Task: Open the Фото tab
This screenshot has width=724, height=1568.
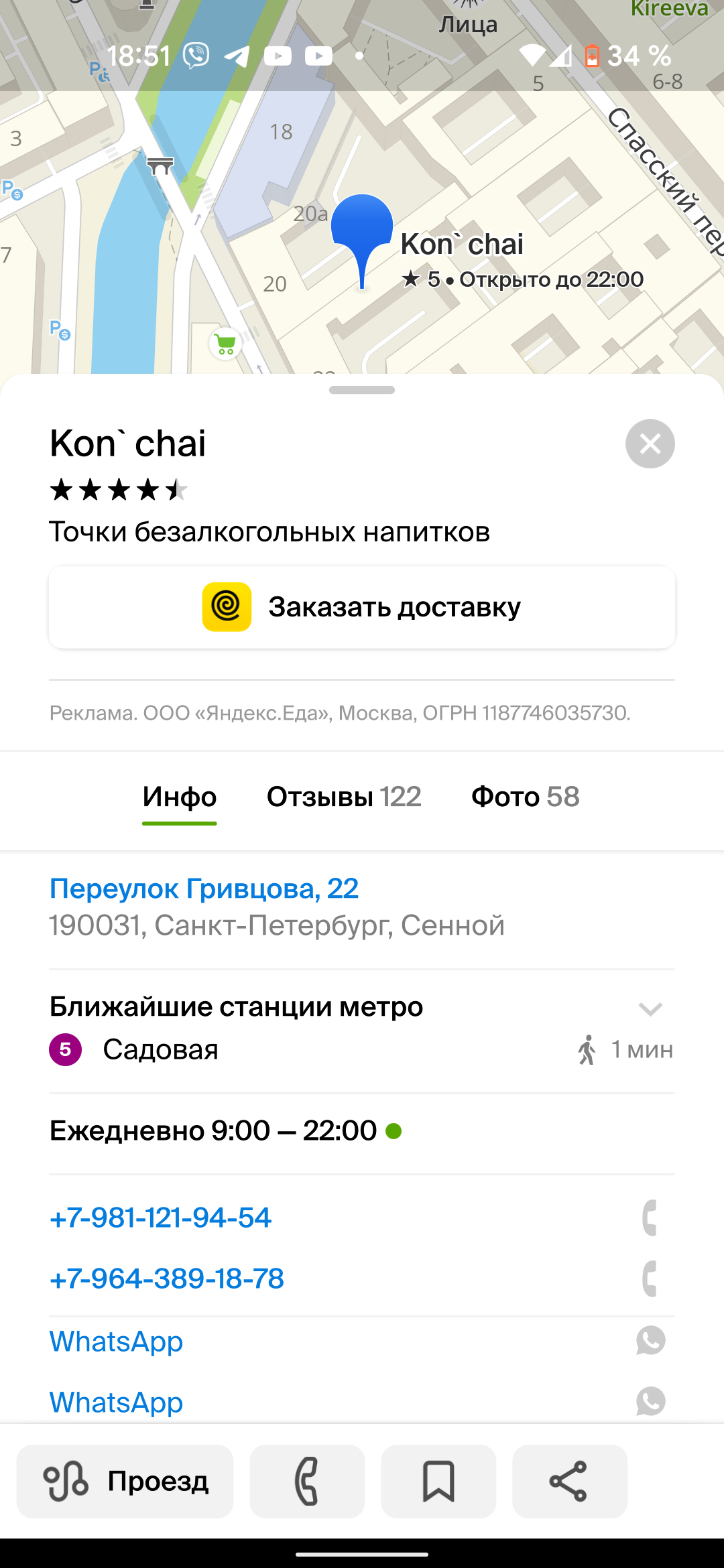Action: (525, 797)
